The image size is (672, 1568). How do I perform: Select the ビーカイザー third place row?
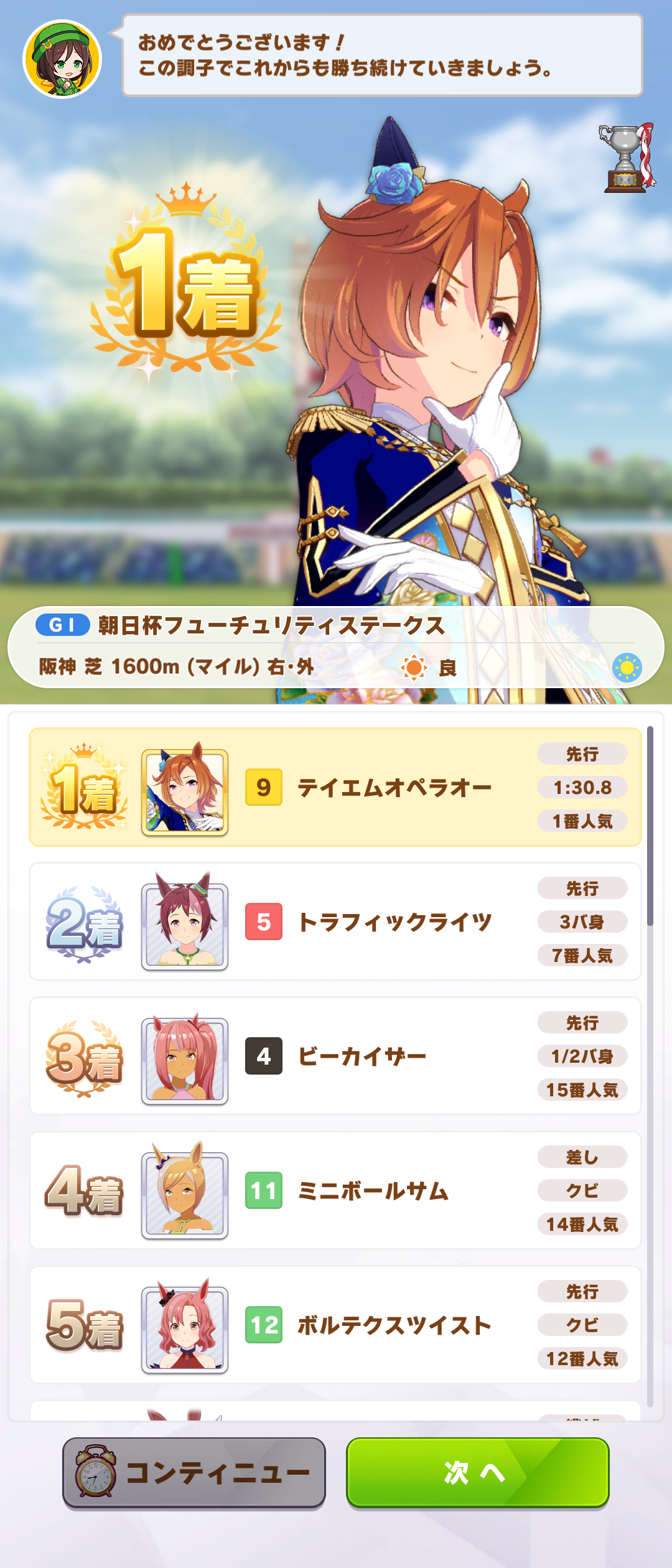coord(335,1056)
